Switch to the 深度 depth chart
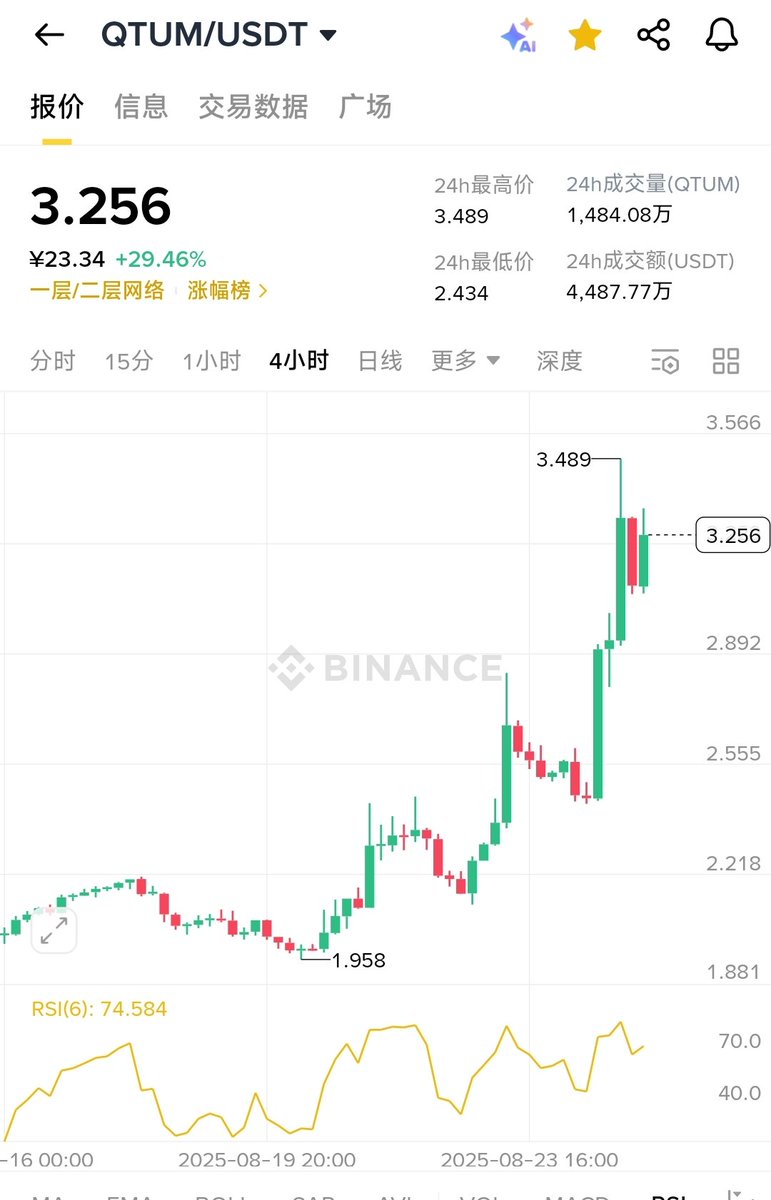Image resolution: width=771 pixels, height=1200 pixels. coord(559,361)
